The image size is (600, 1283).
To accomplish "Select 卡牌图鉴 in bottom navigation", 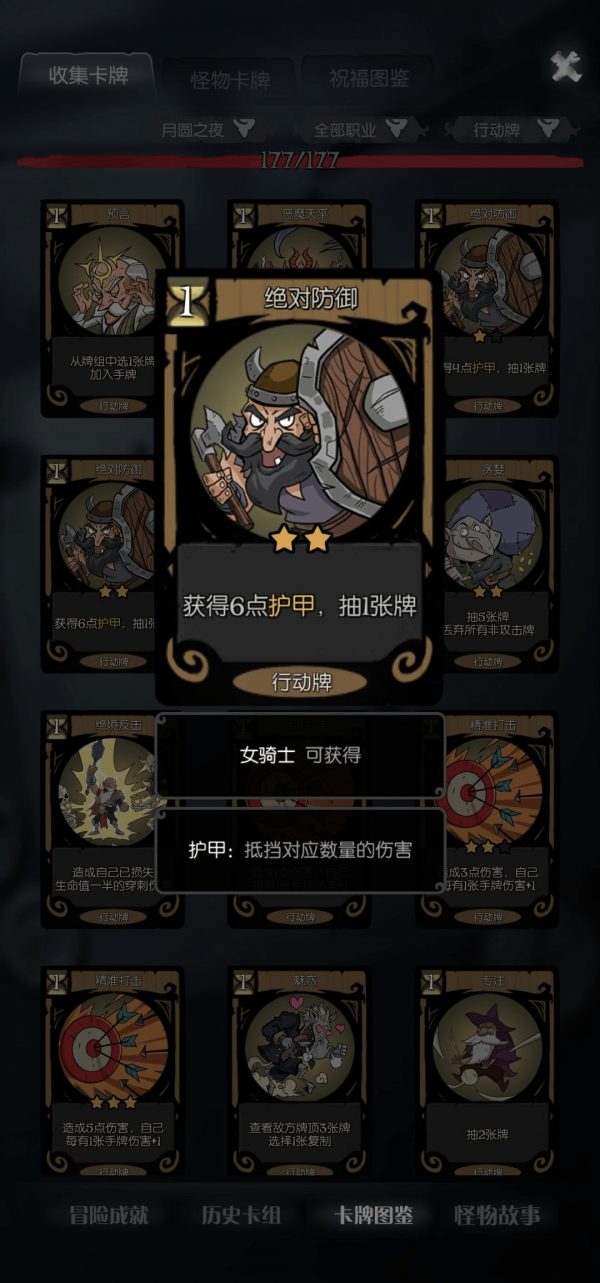I will (x=373, y=1215).
